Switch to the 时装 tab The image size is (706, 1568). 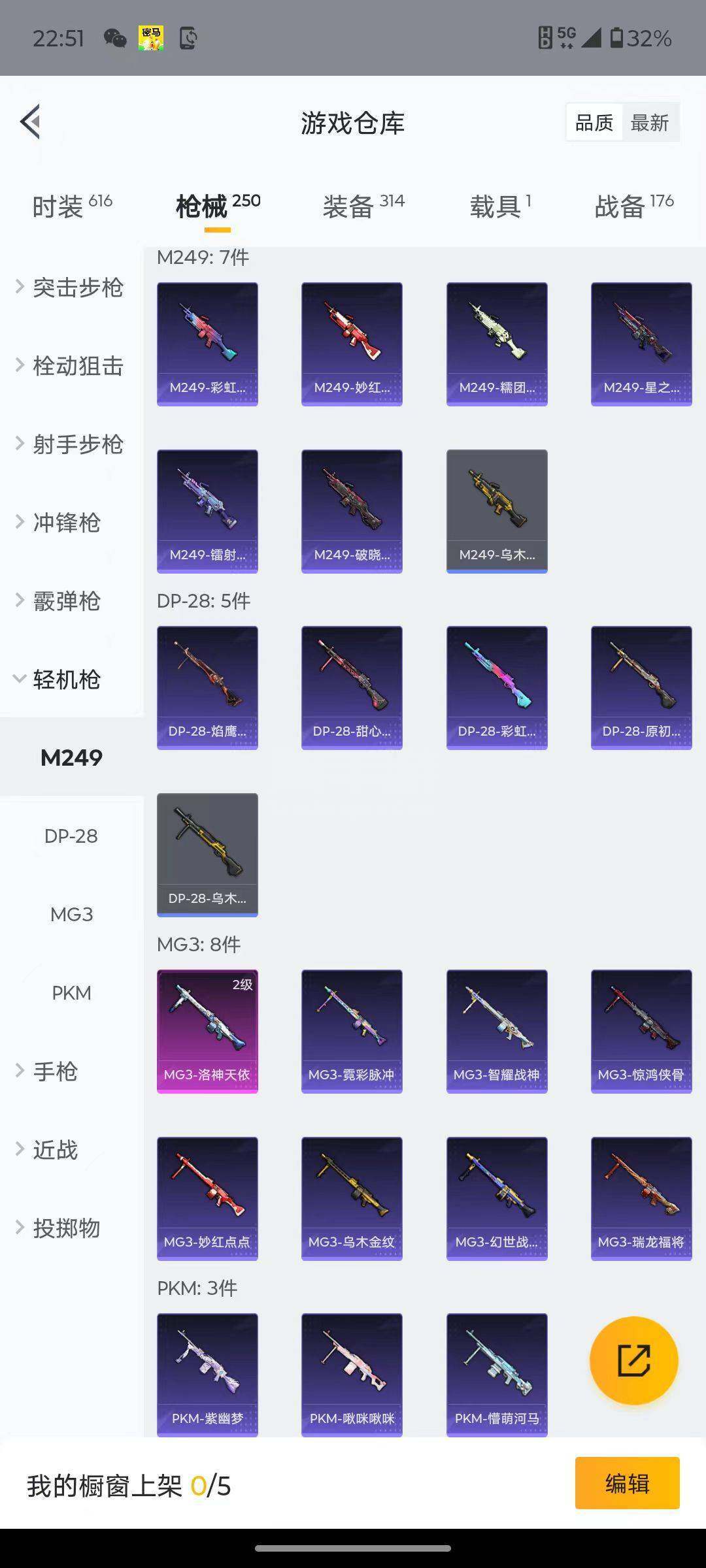[x=72, y=206]
